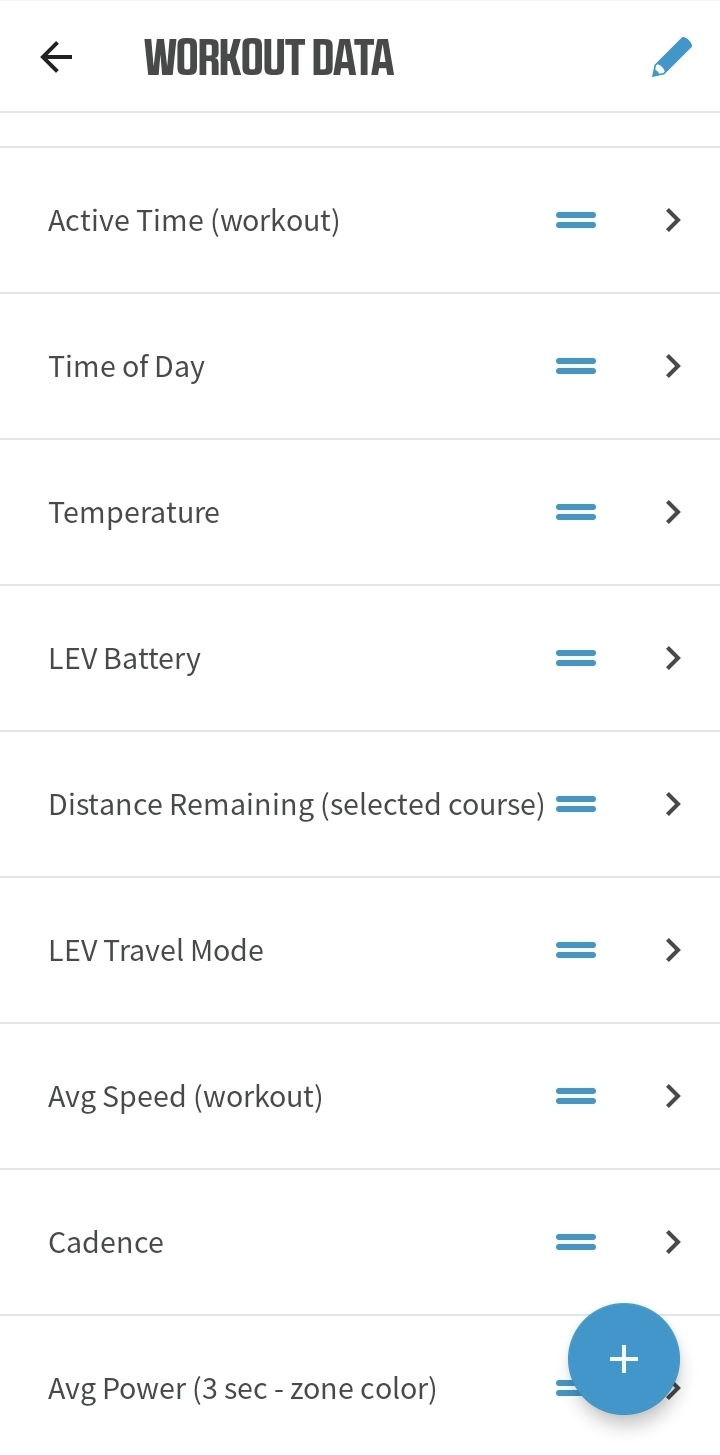Screen dimensions: 720x1455
Task: Tap the Workout Data title
Action: pos(269,57)
